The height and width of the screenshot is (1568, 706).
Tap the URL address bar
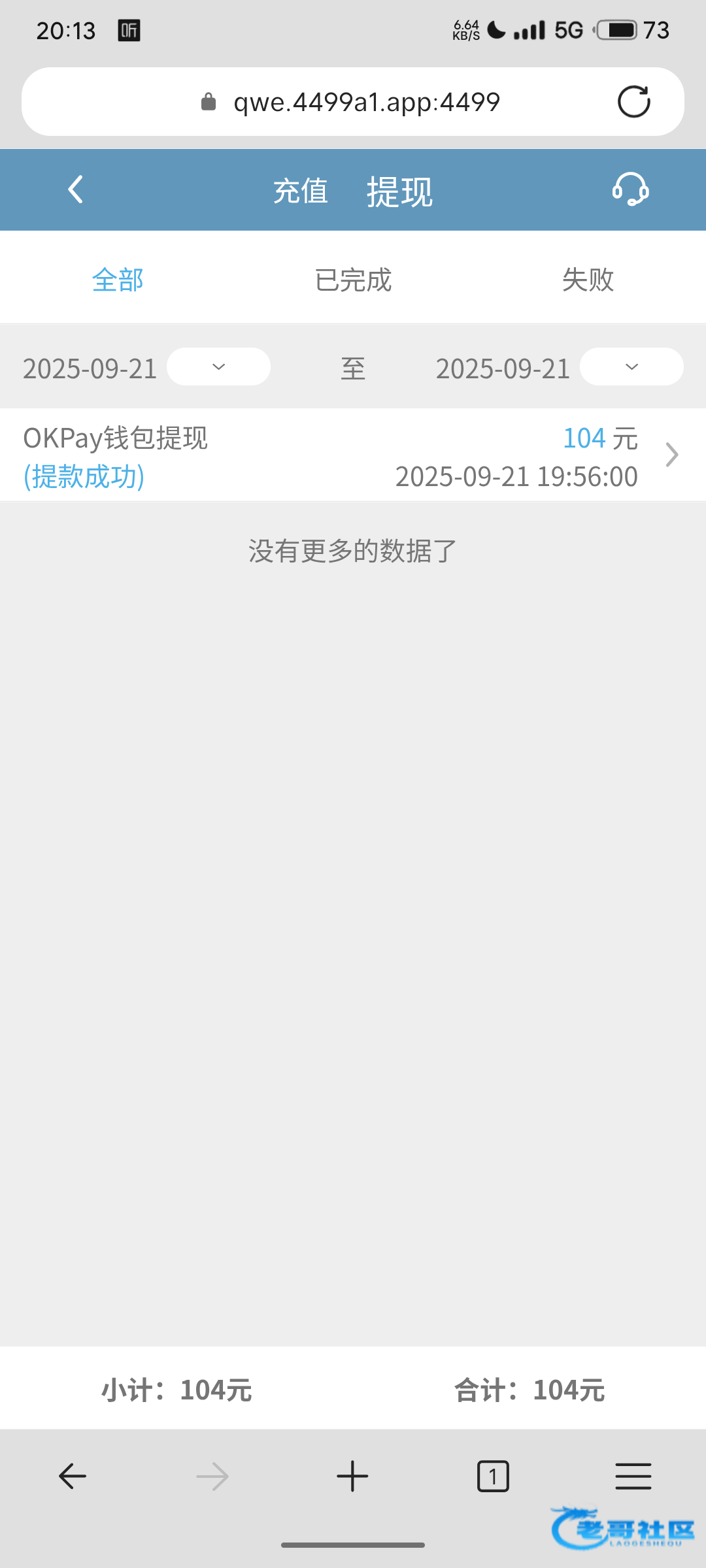[366, 102]
